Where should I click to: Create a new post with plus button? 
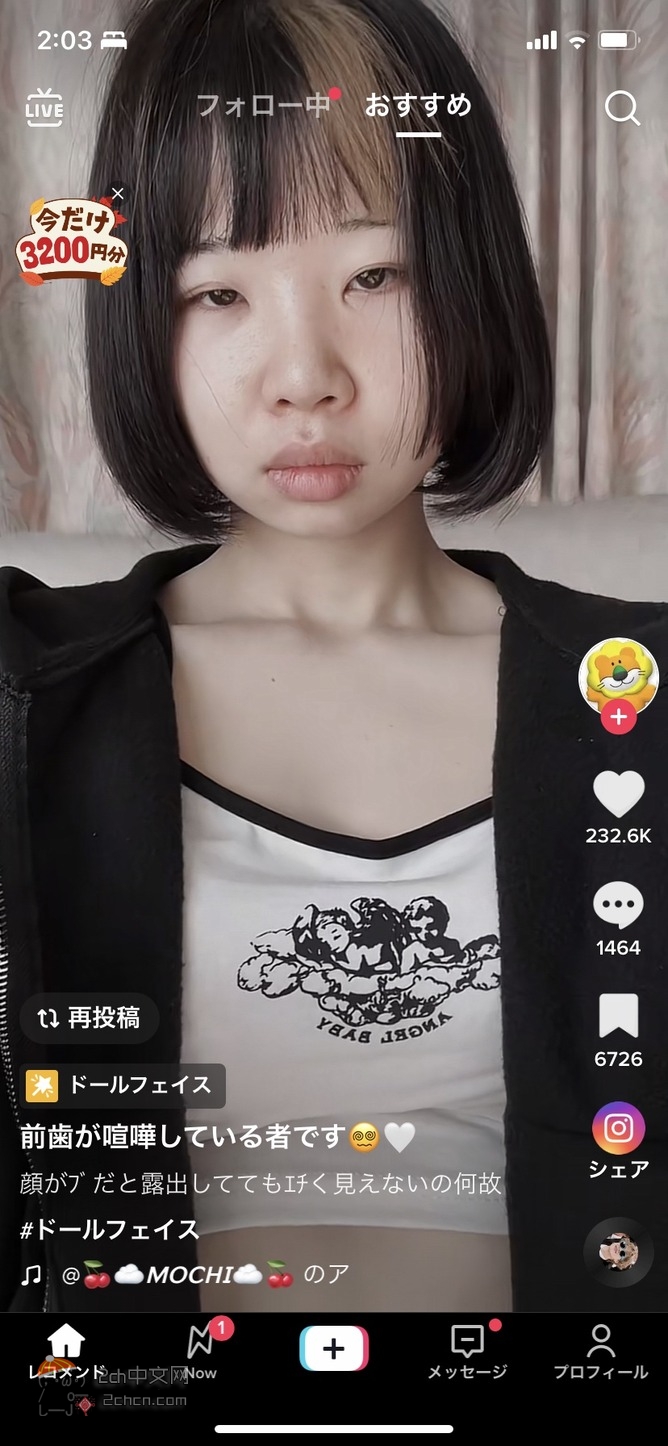[x=334, y=1349]
